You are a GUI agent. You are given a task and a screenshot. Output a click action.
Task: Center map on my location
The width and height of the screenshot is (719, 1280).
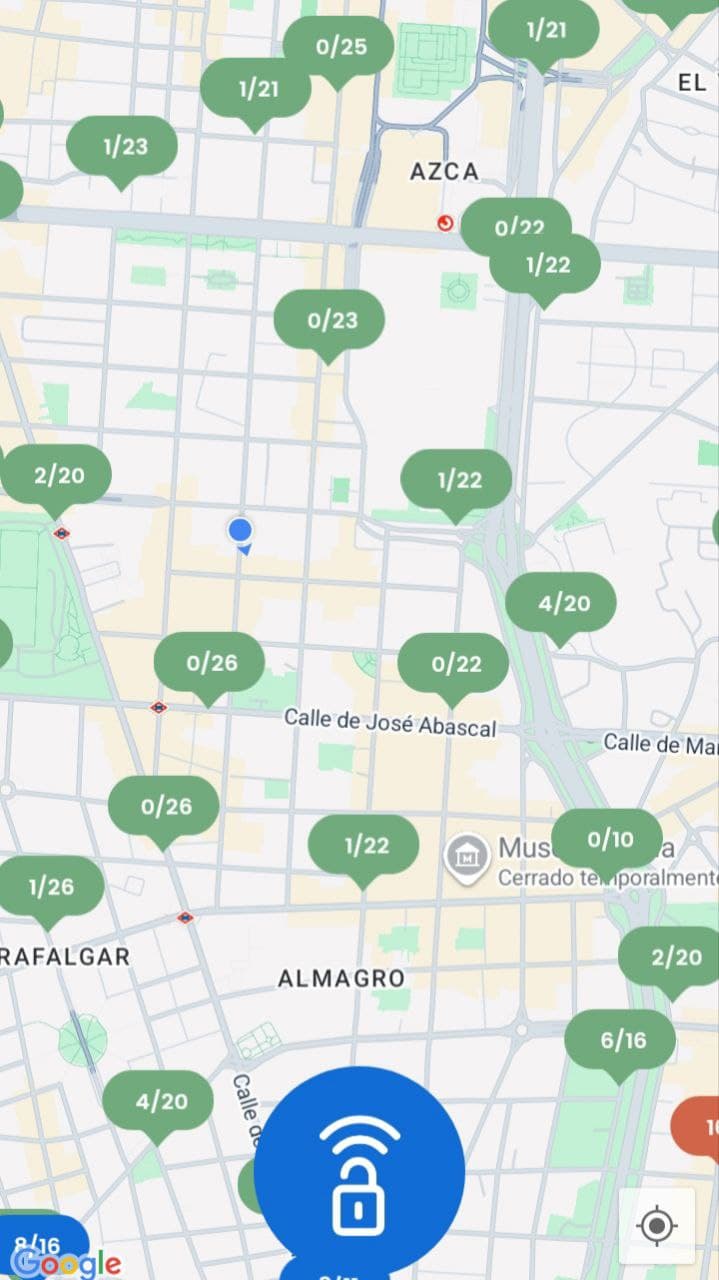pos(656,1225)
